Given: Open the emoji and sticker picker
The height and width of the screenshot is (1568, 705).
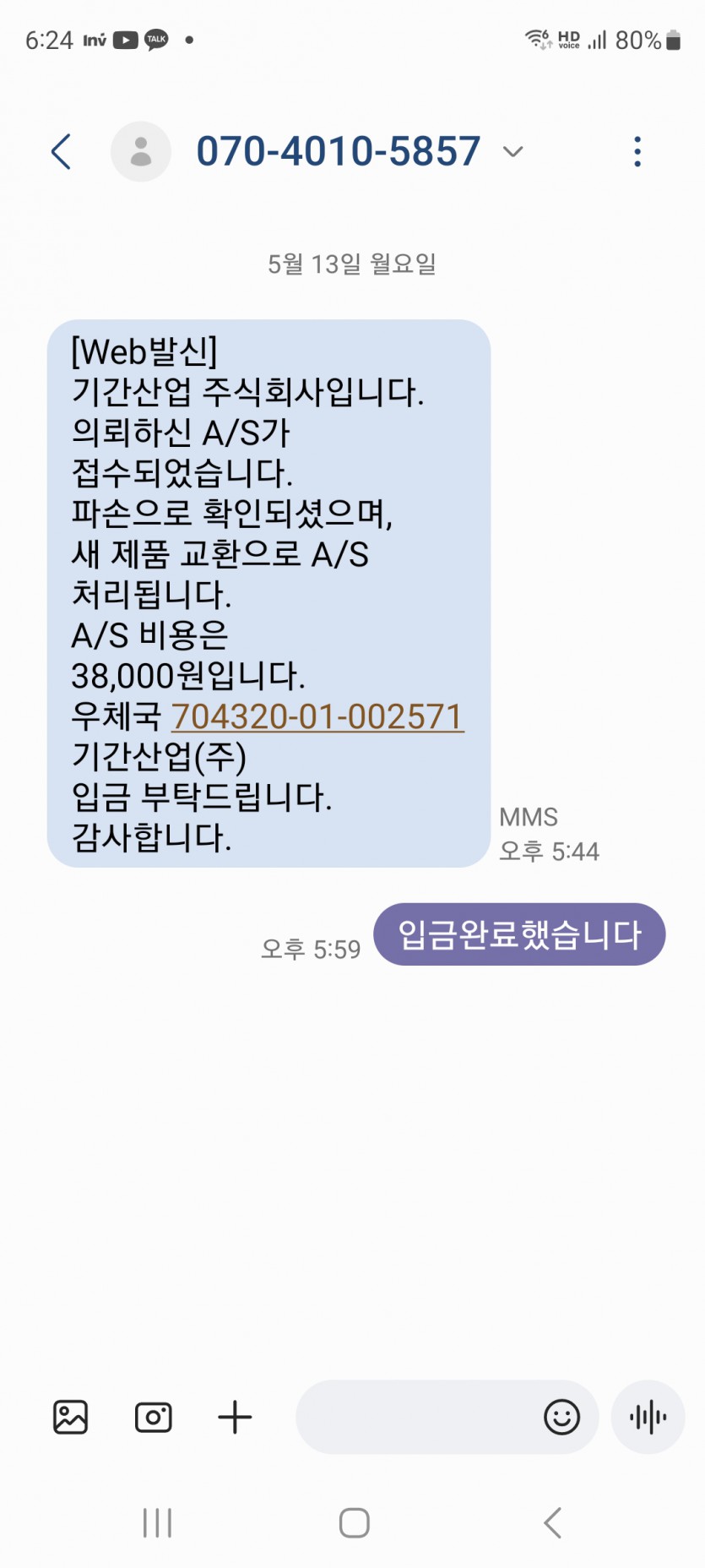Looking at the screenshot, I should (561, 1417).
